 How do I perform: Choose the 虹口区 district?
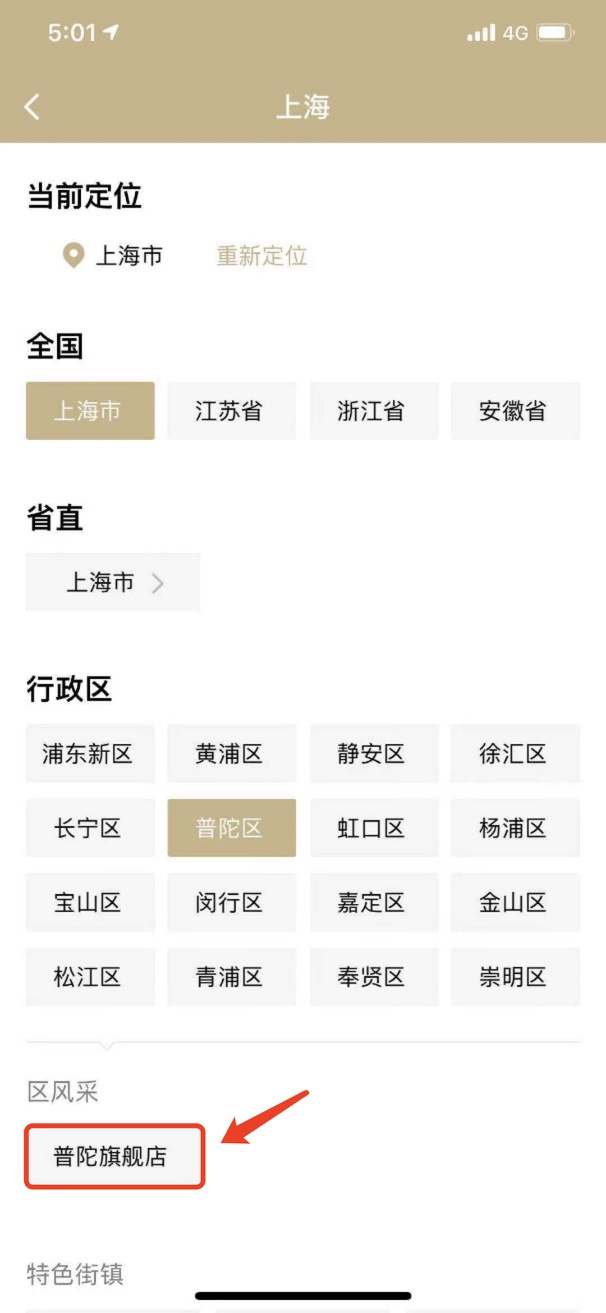[372, 828]
